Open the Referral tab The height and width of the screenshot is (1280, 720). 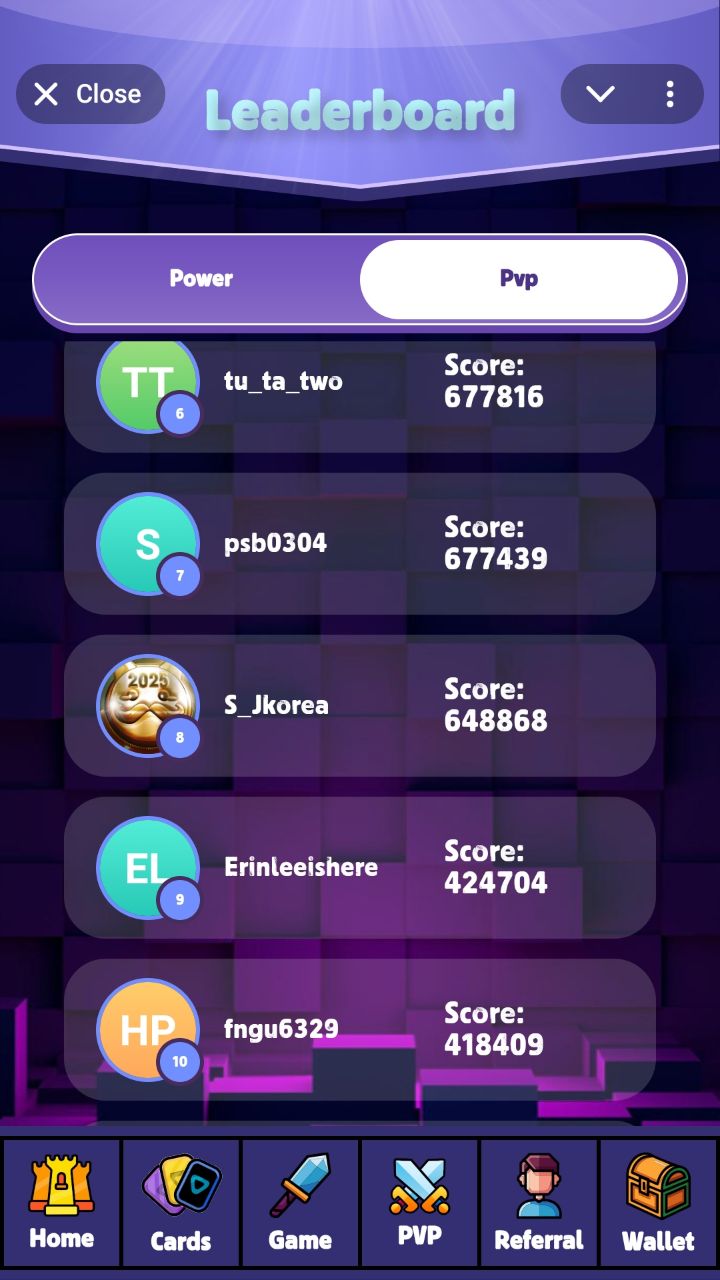(x=539, y=1204)
